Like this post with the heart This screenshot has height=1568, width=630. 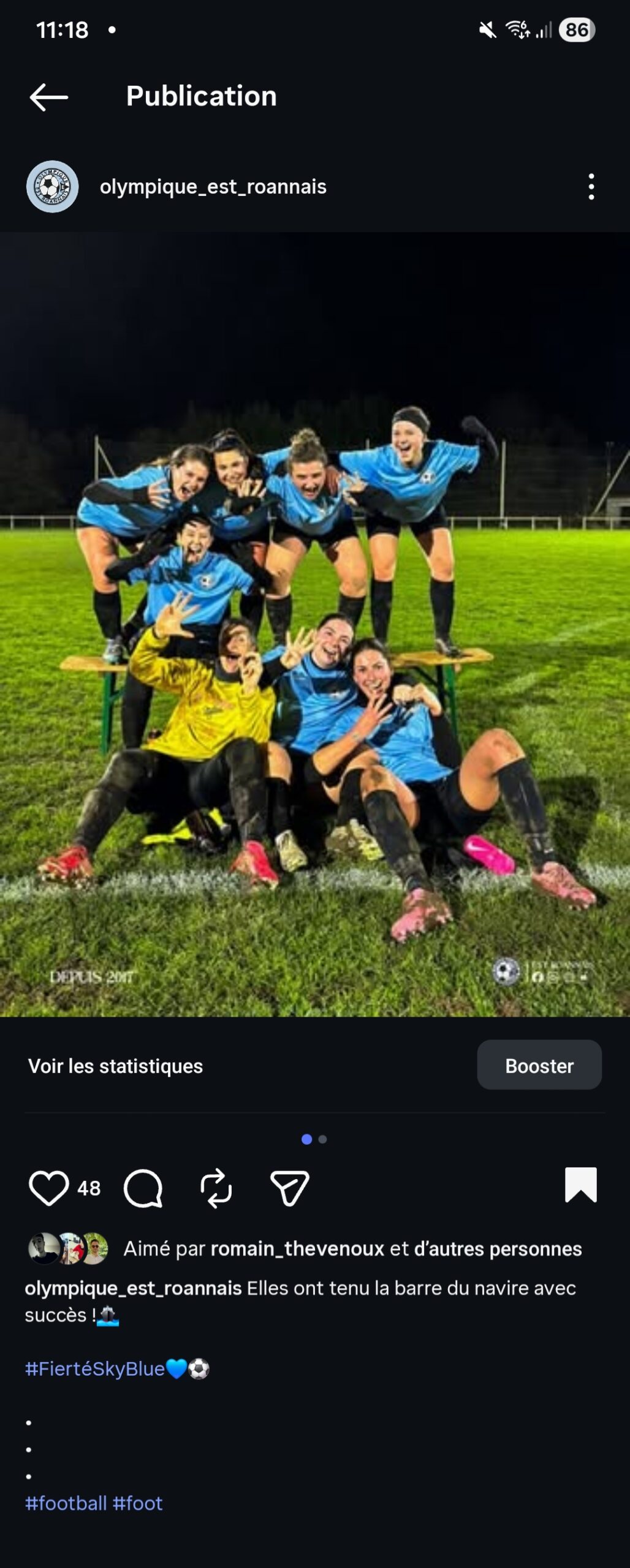tap(49, 1188)
